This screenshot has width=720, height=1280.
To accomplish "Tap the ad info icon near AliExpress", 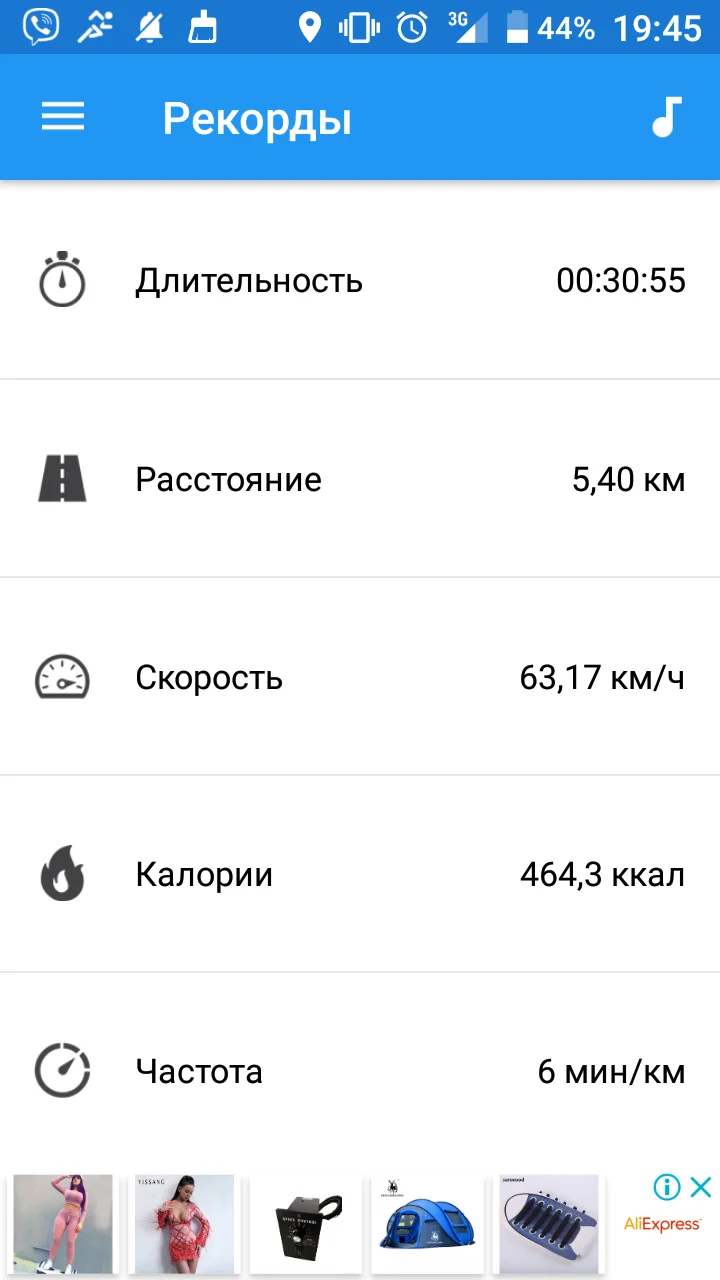I will click(x=666, y=1187).
